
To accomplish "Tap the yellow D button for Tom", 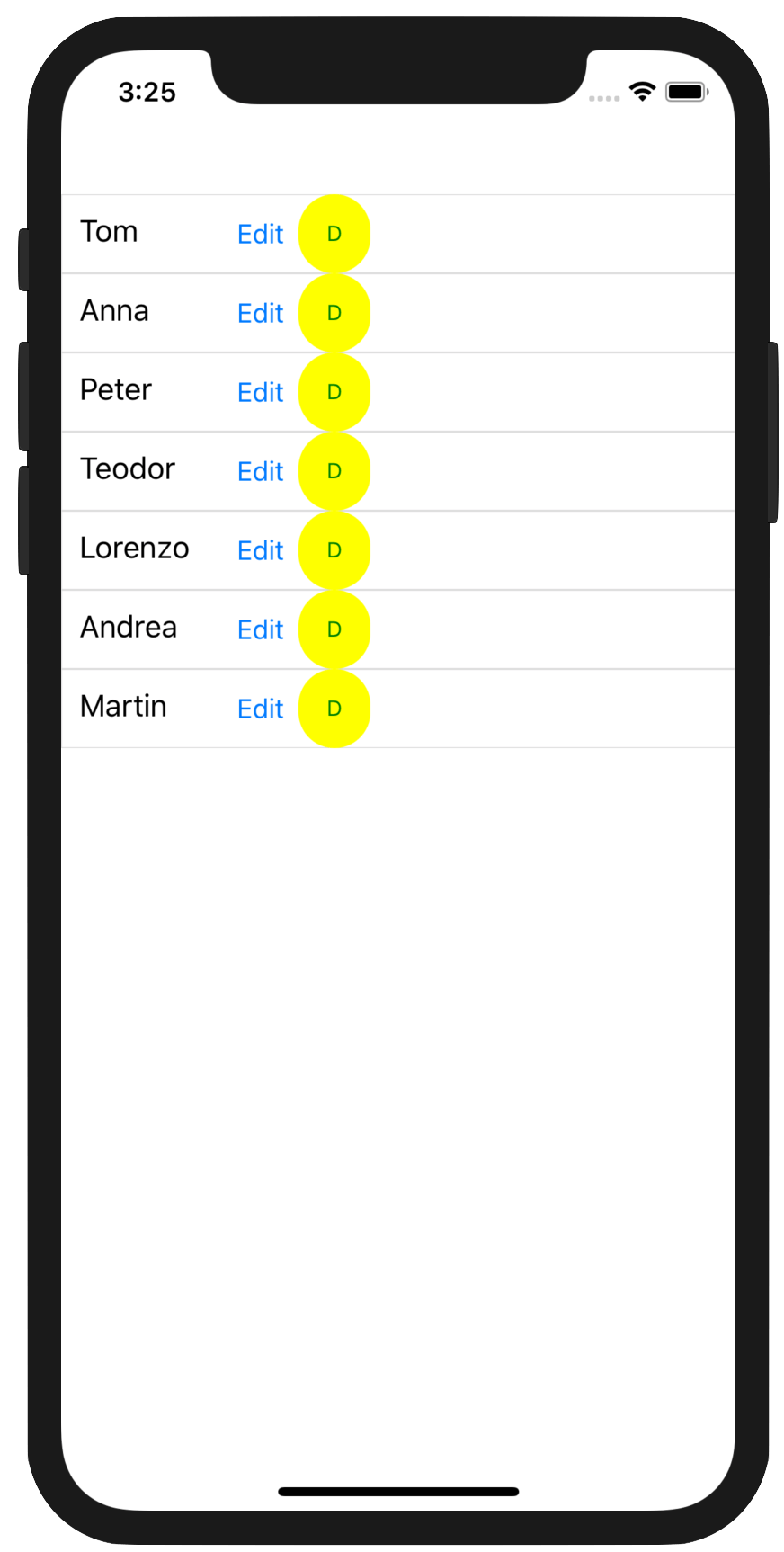I will [334, 234].
